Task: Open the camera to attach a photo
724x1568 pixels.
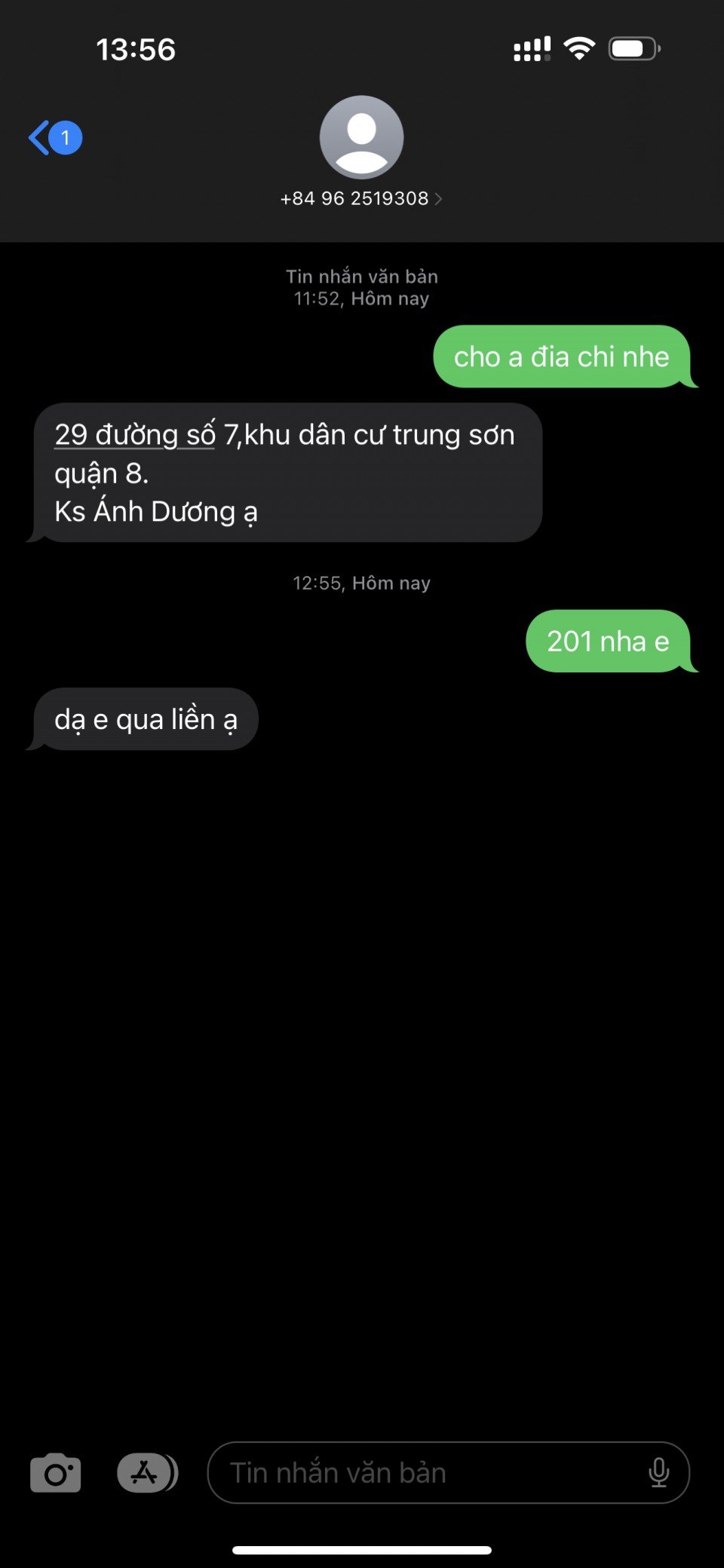Action: 56,1472
